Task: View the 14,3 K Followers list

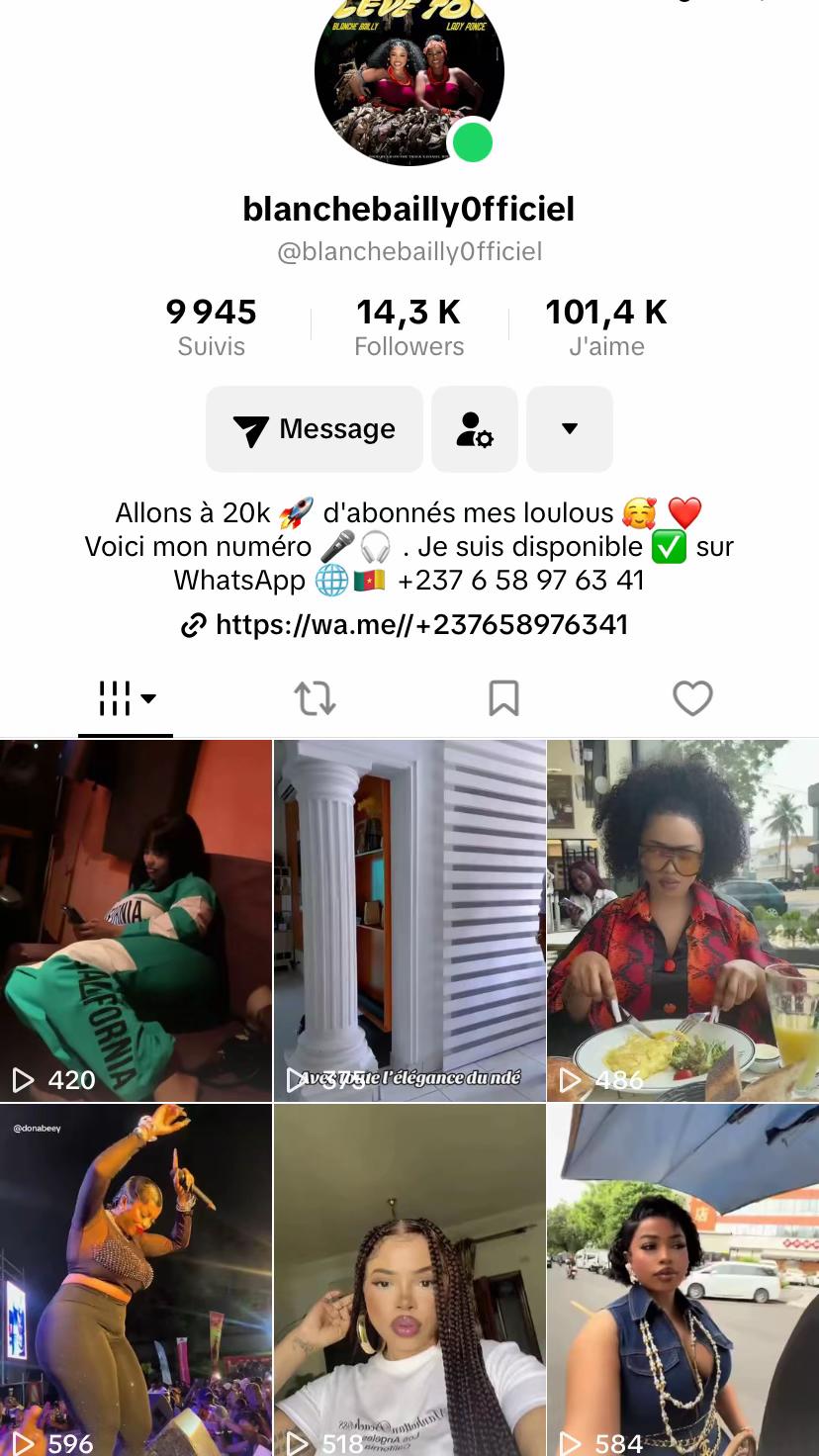Action: tap(409, 326)
